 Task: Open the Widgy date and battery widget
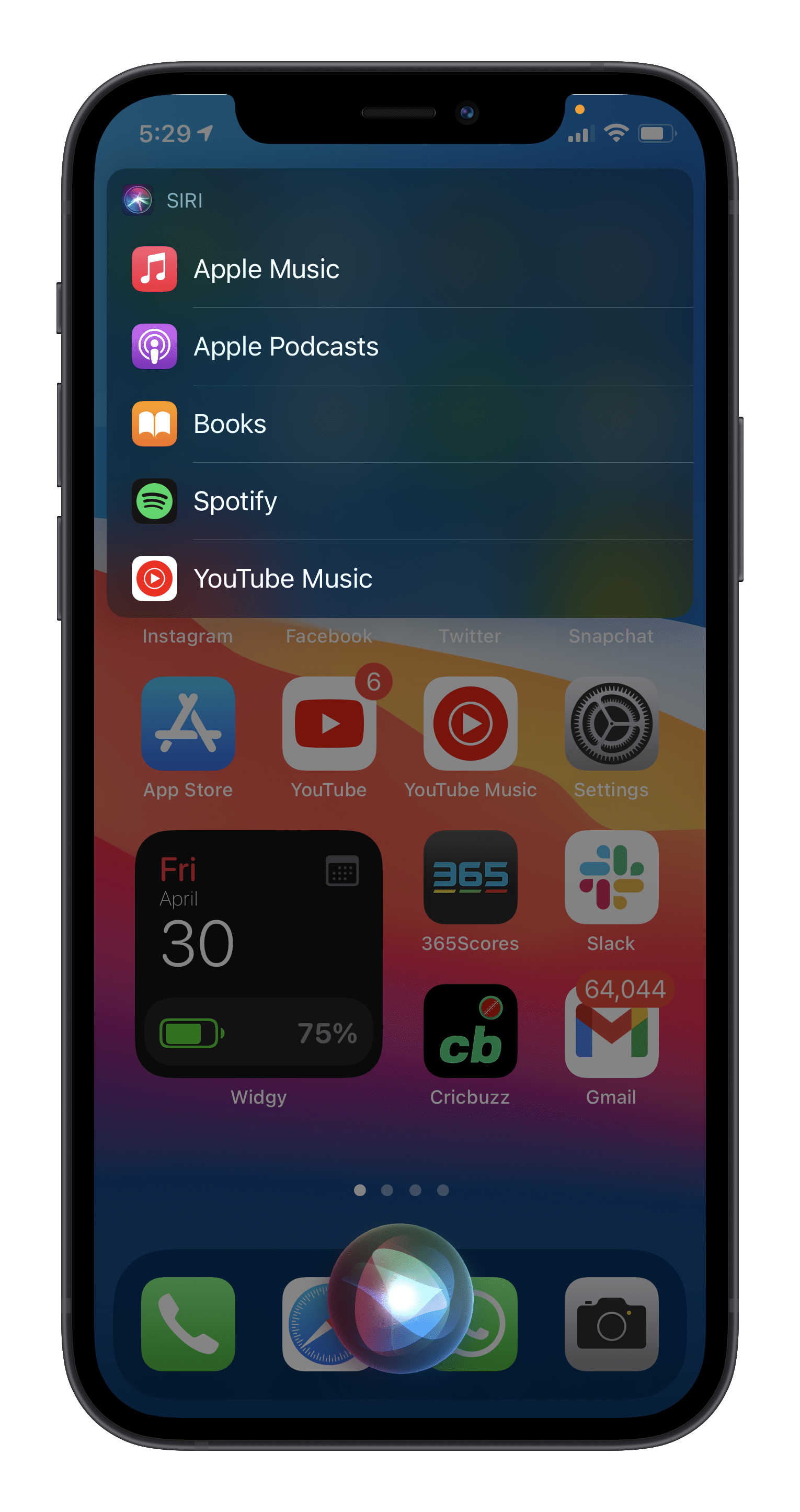(x=258, y=953)
